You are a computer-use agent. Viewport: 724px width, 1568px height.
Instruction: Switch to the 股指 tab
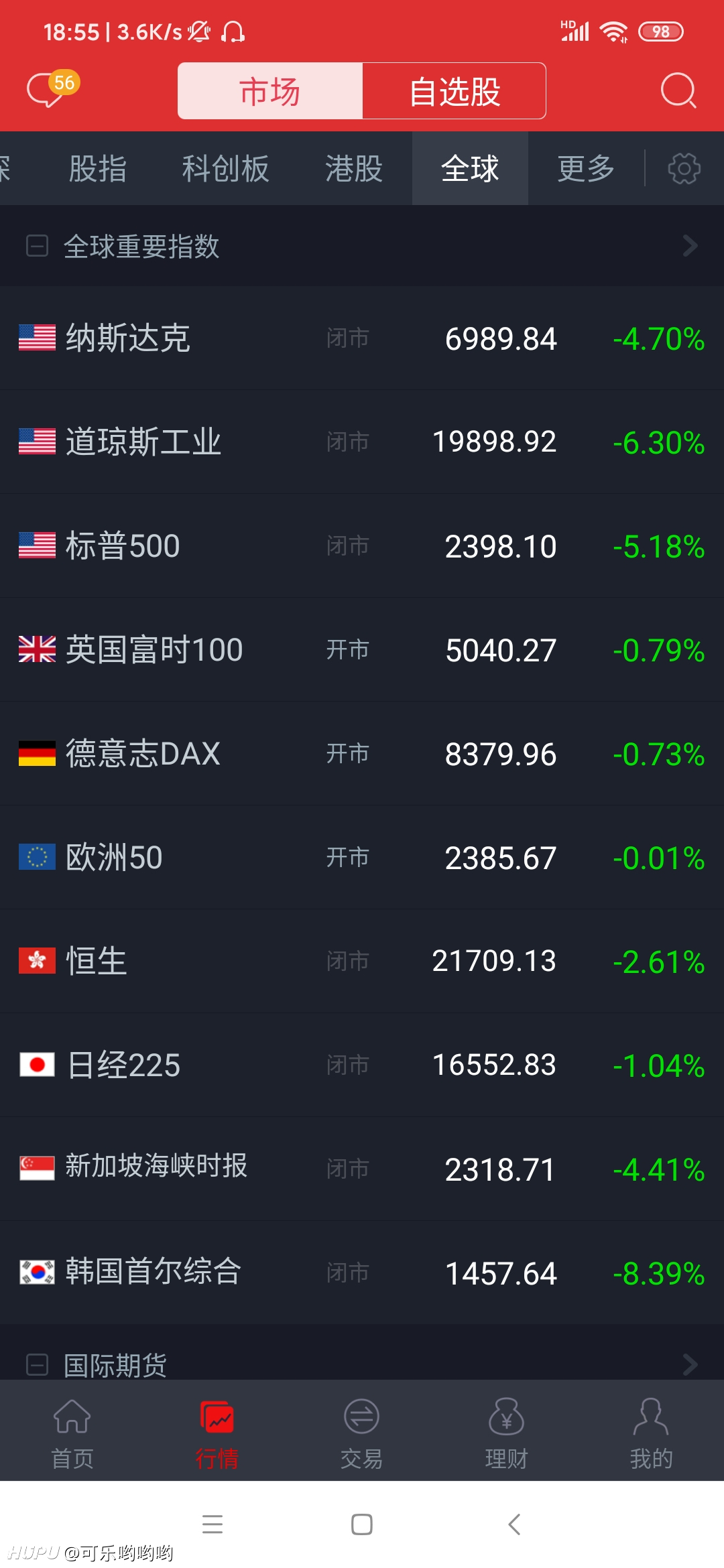coord(98,168)
